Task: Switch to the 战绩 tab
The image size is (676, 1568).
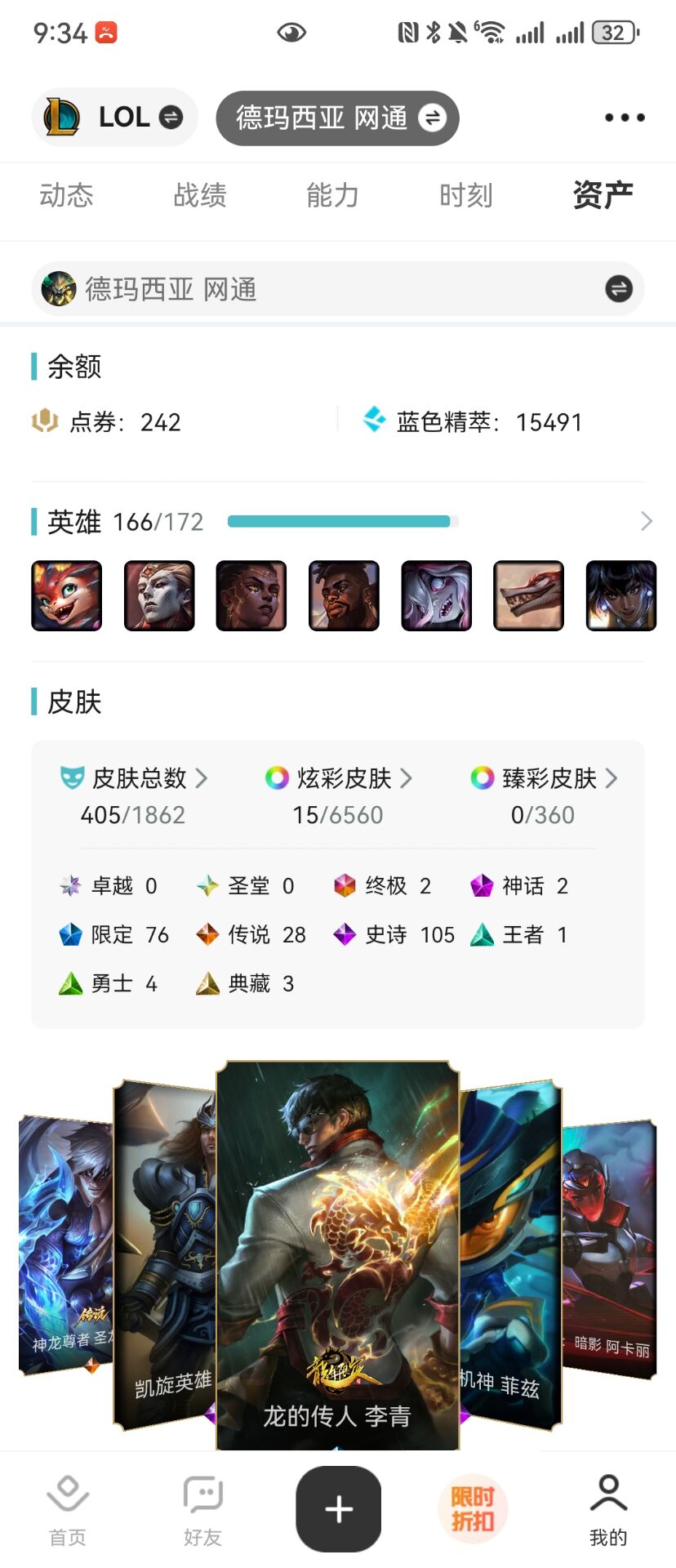Action: [x=199, y=195]
